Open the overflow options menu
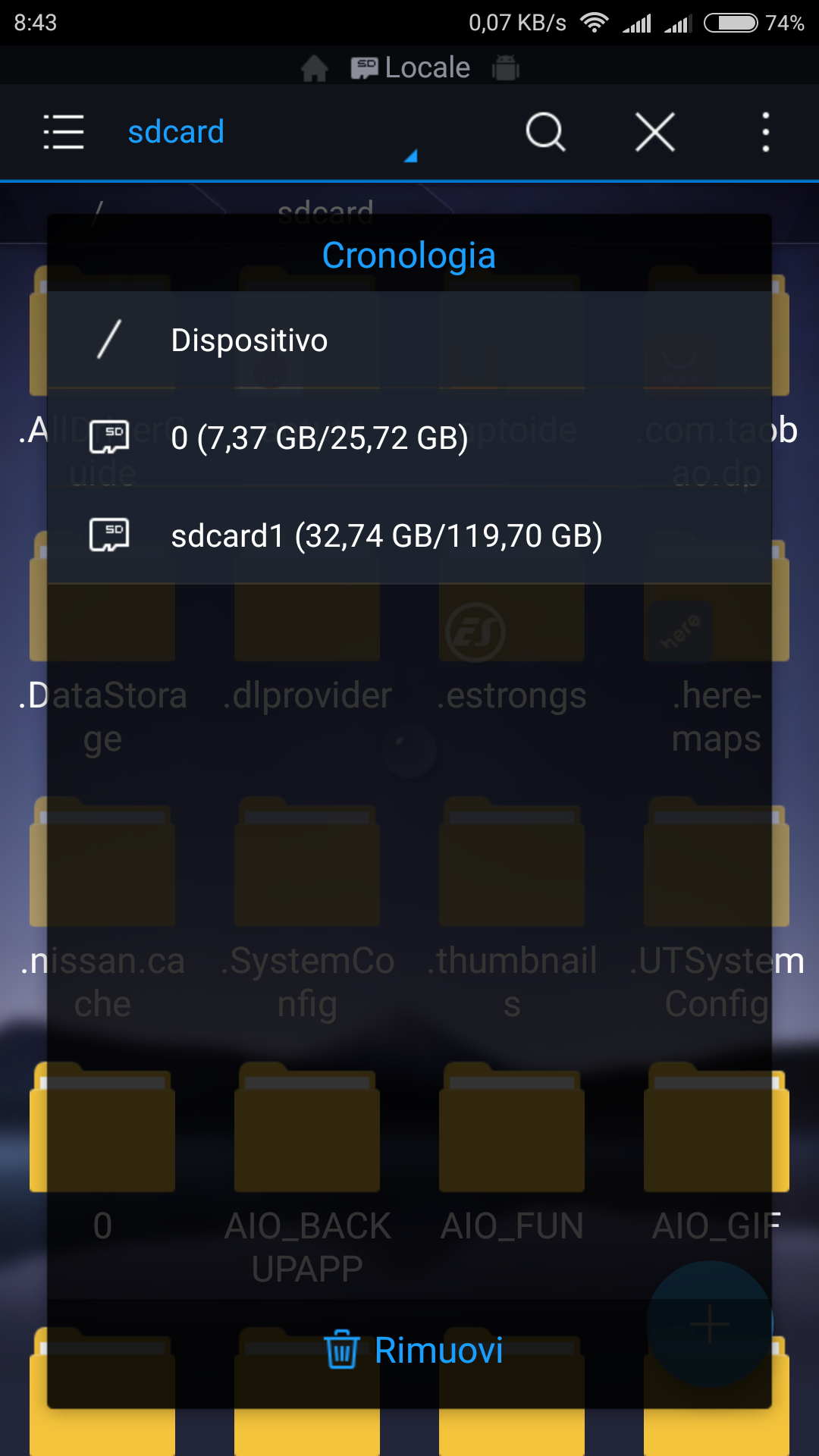Image resolution: width=819 pixels, height=1456 pixels. tap(765, 133)
